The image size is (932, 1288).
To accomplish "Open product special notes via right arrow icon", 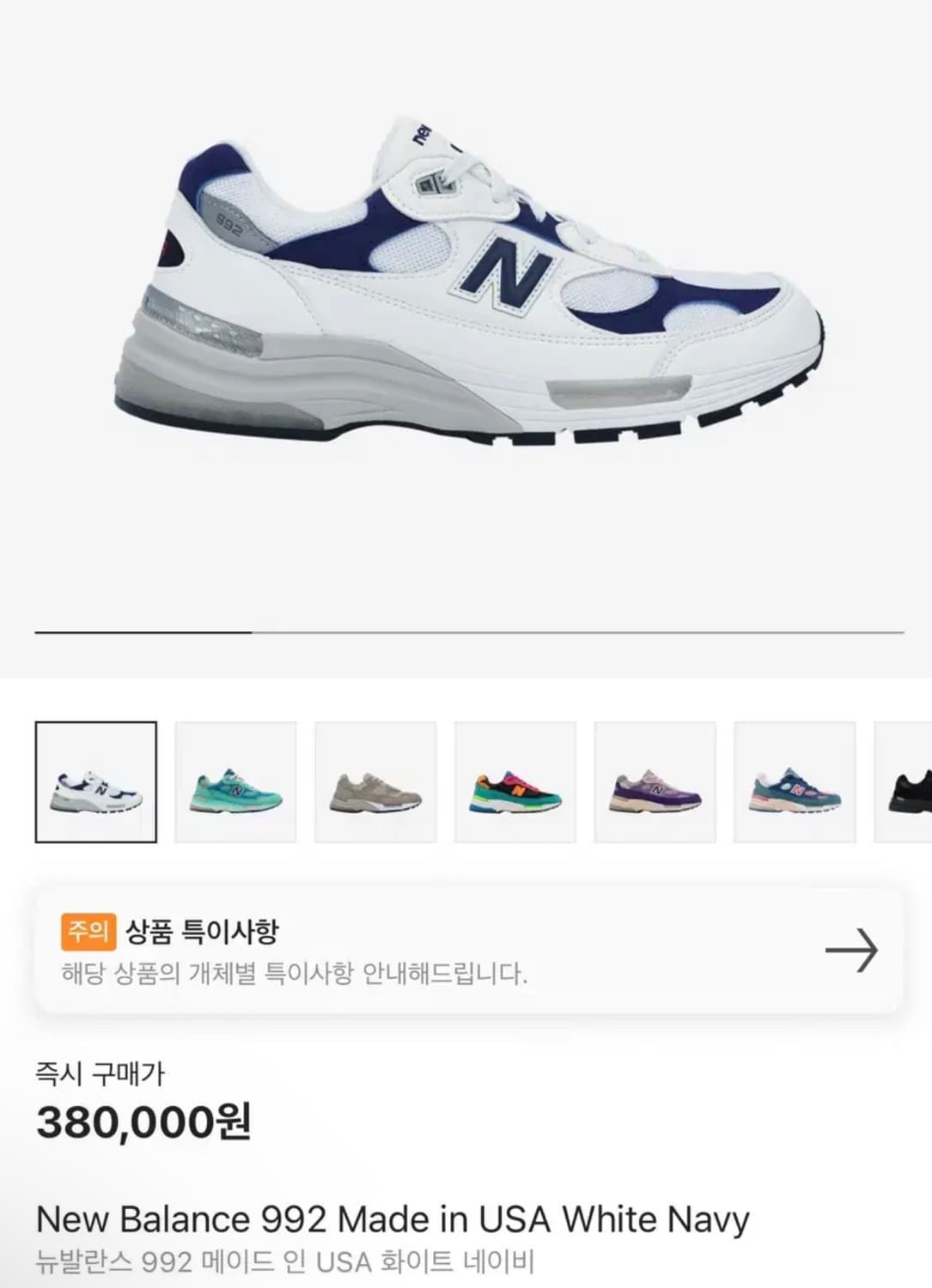I will tap(853, 951).
